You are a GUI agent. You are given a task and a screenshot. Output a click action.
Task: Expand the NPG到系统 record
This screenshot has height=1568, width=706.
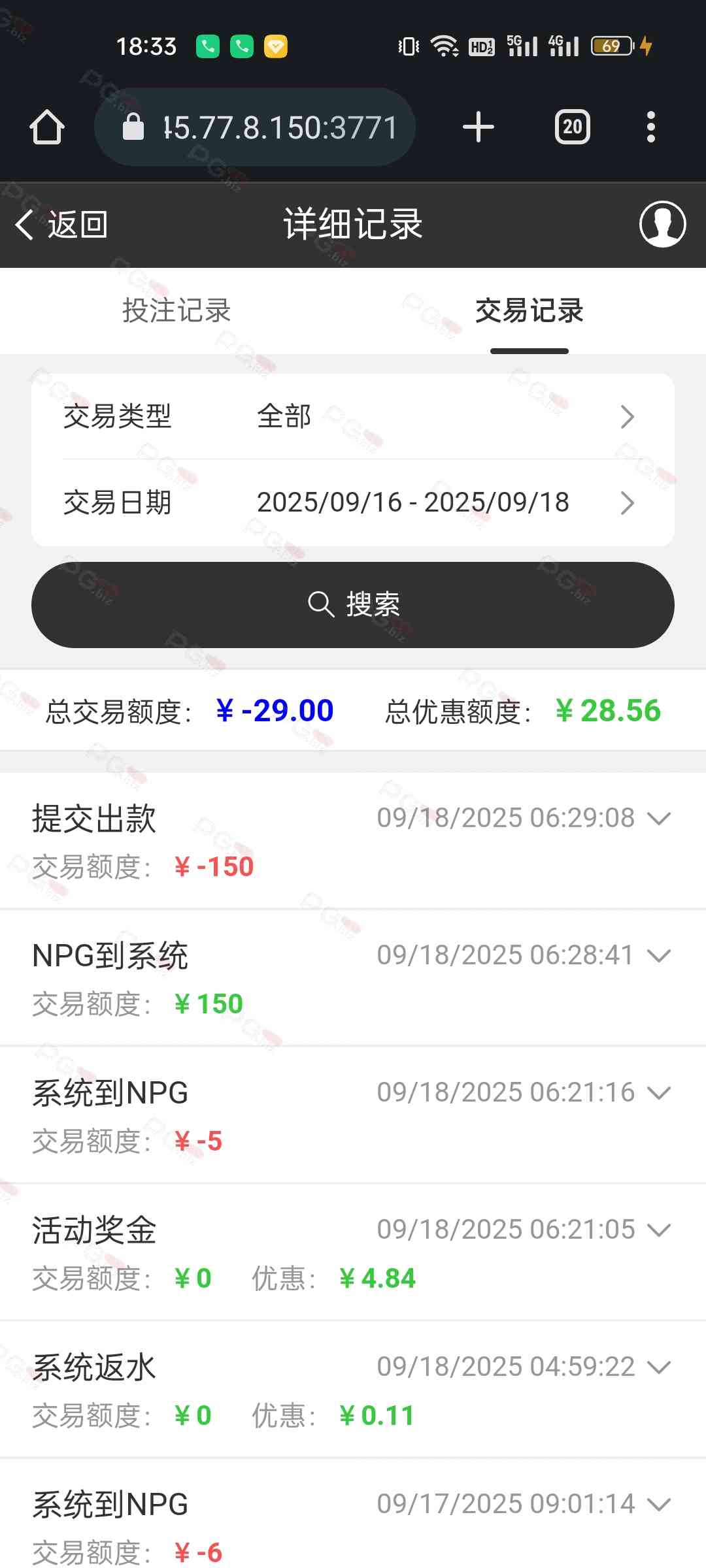[x=659, y=955]
